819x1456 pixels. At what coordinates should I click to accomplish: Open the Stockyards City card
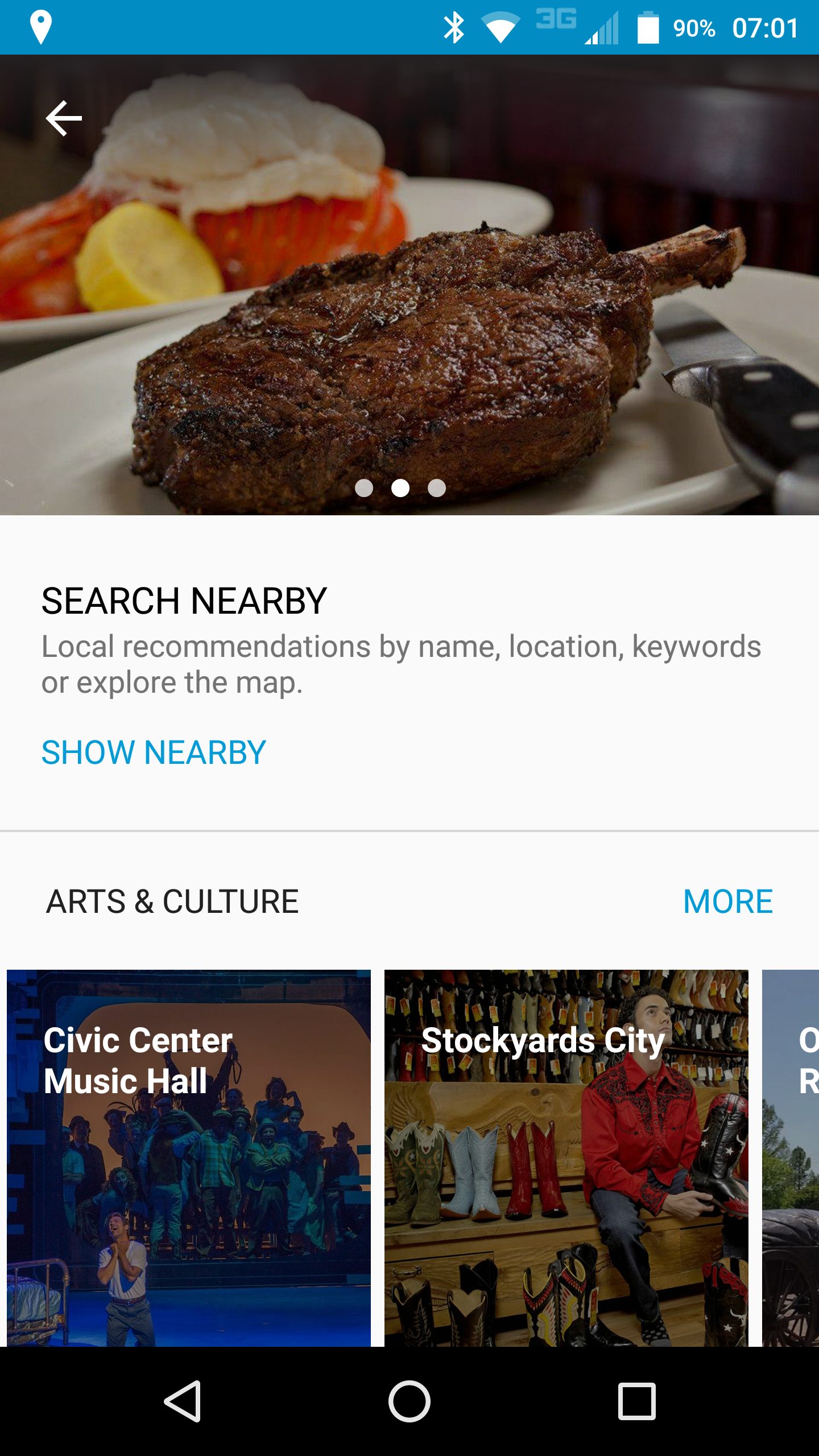(566, 1157)
